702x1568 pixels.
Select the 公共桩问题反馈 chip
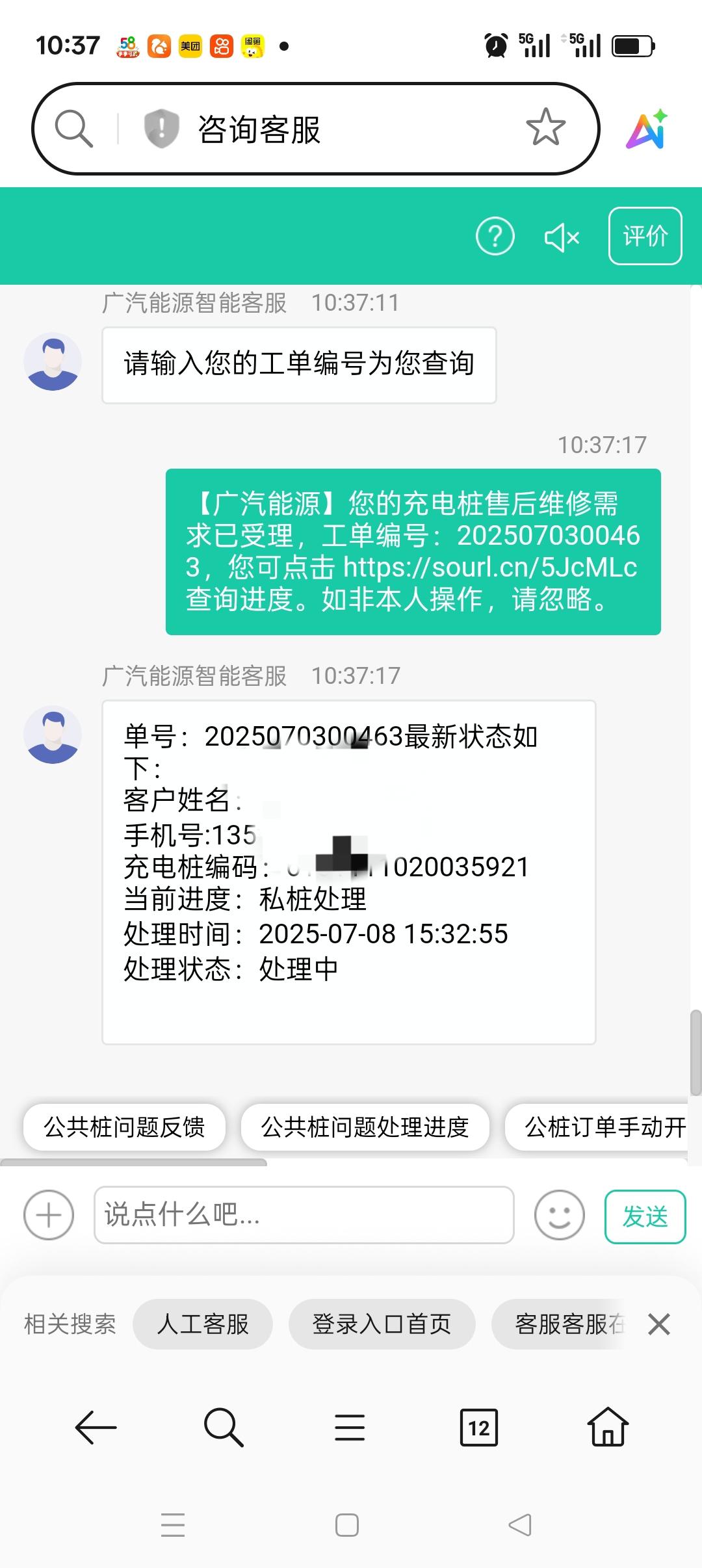pyautogui.click(x=124, y=1127)
